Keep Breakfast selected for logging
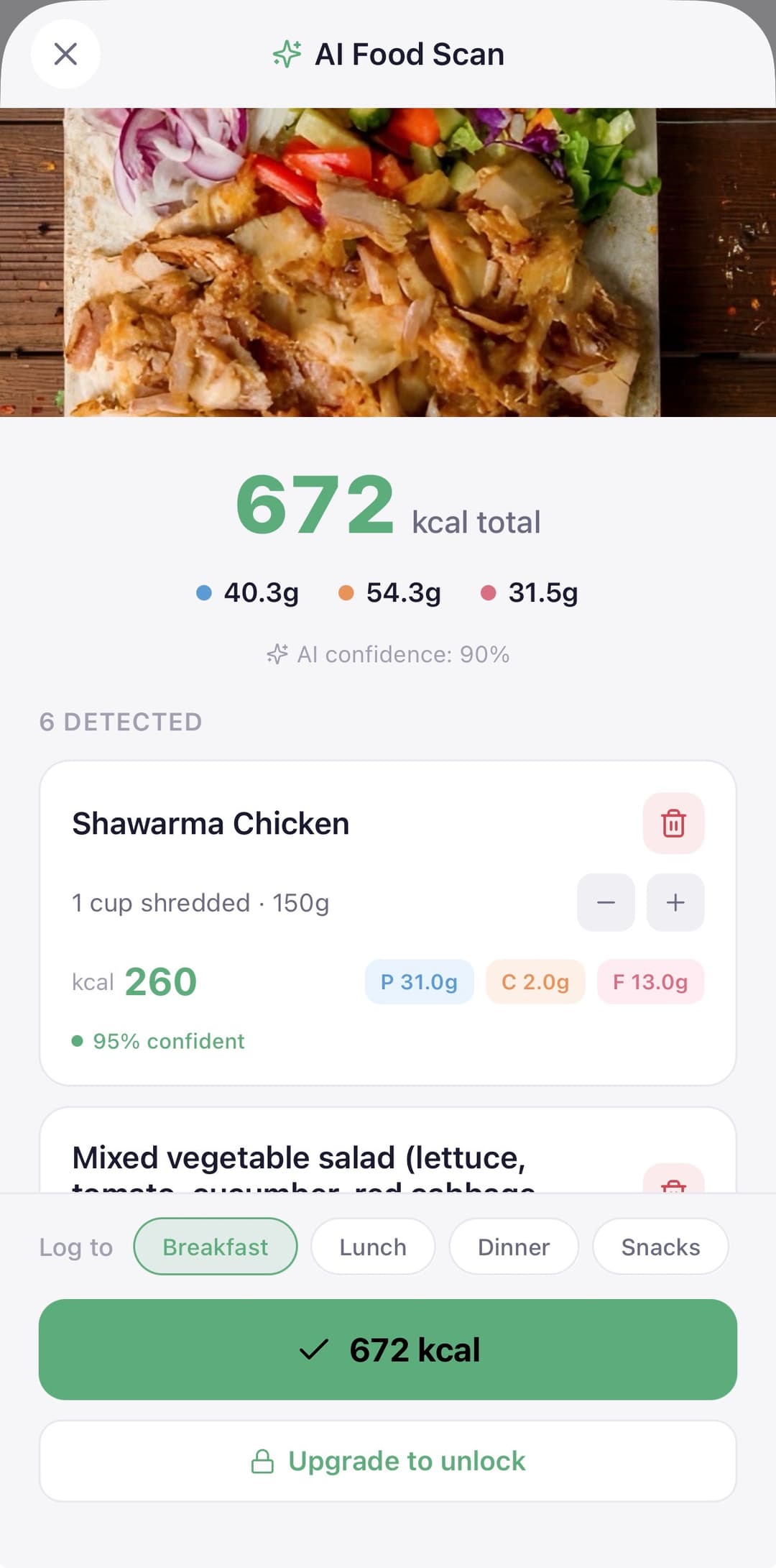The height and width of the screenshot is (1568, 776). (x=216, y=1246)
